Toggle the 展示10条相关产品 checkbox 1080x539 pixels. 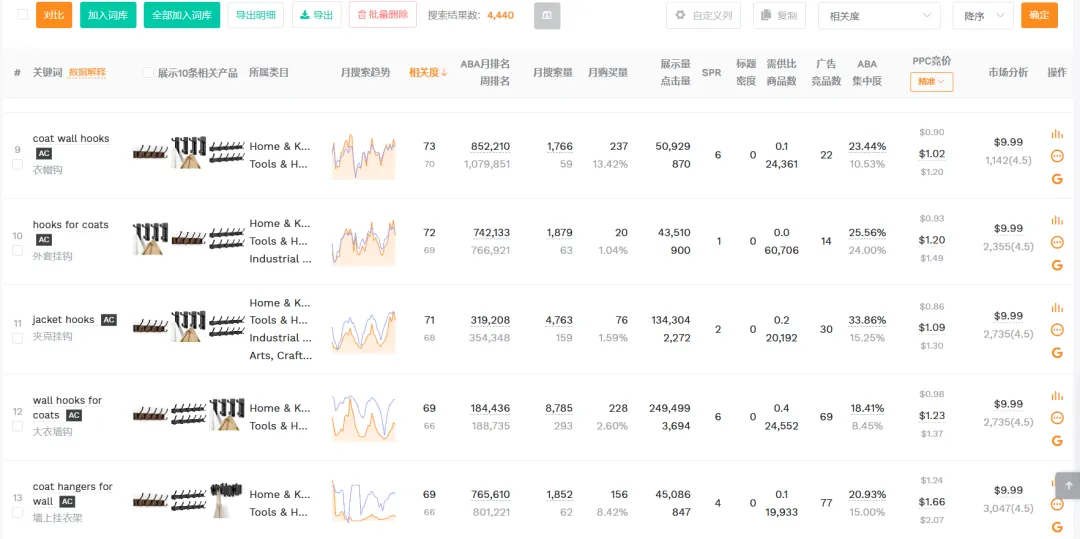pyautogui.click(x=149, y=73)
